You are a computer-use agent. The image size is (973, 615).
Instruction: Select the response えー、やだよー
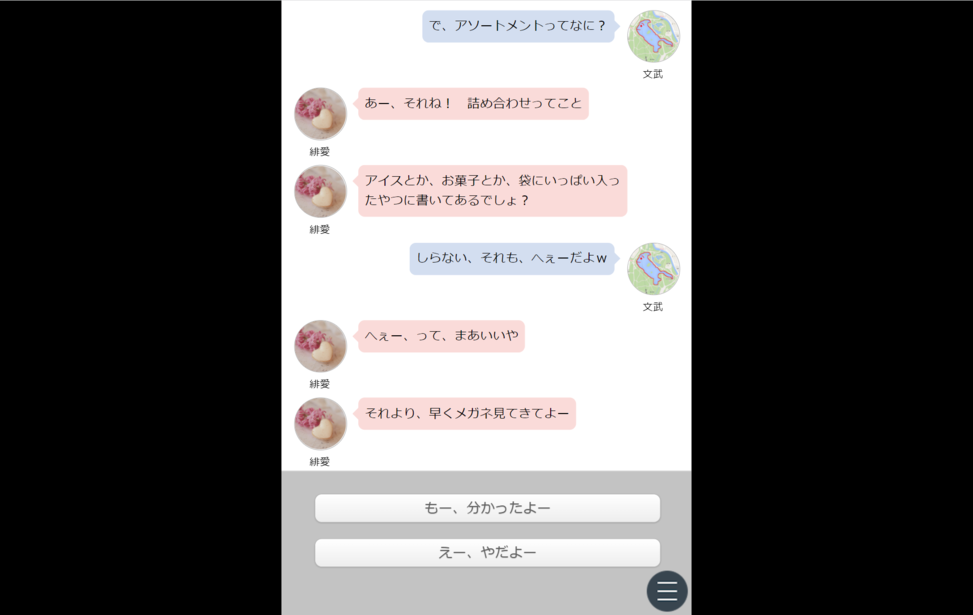pos(487,552)
